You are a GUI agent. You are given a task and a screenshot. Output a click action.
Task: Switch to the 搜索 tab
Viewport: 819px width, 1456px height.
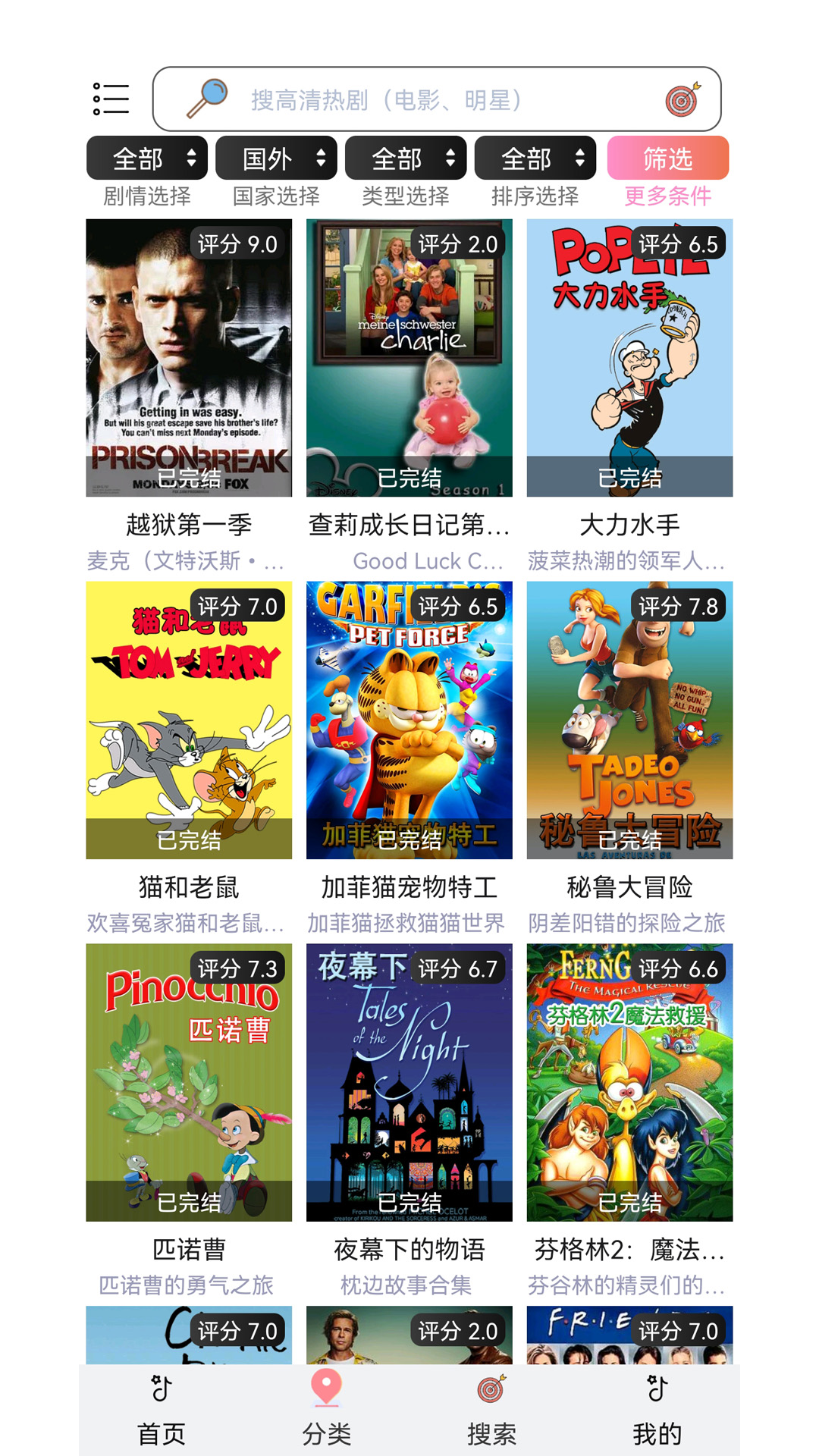pyautogui.click(x=491, y=1410)
